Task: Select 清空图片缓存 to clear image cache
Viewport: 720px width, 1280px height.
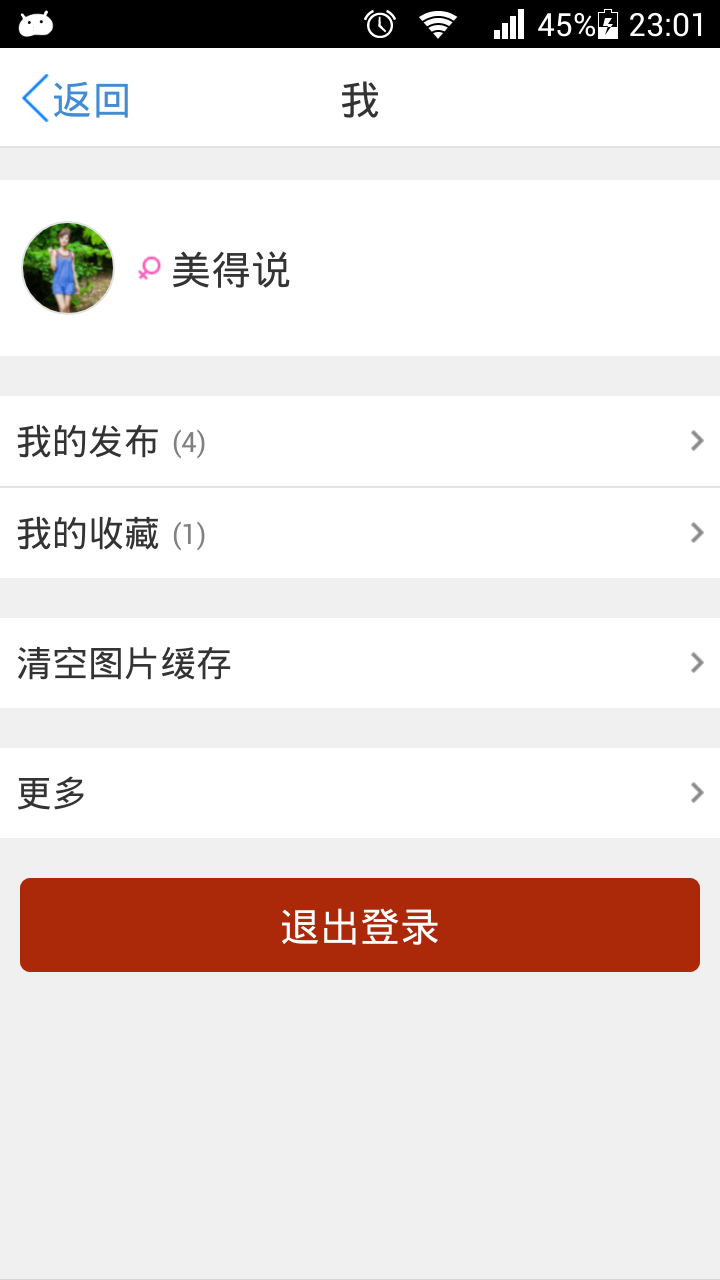Action: coord(360,663)
